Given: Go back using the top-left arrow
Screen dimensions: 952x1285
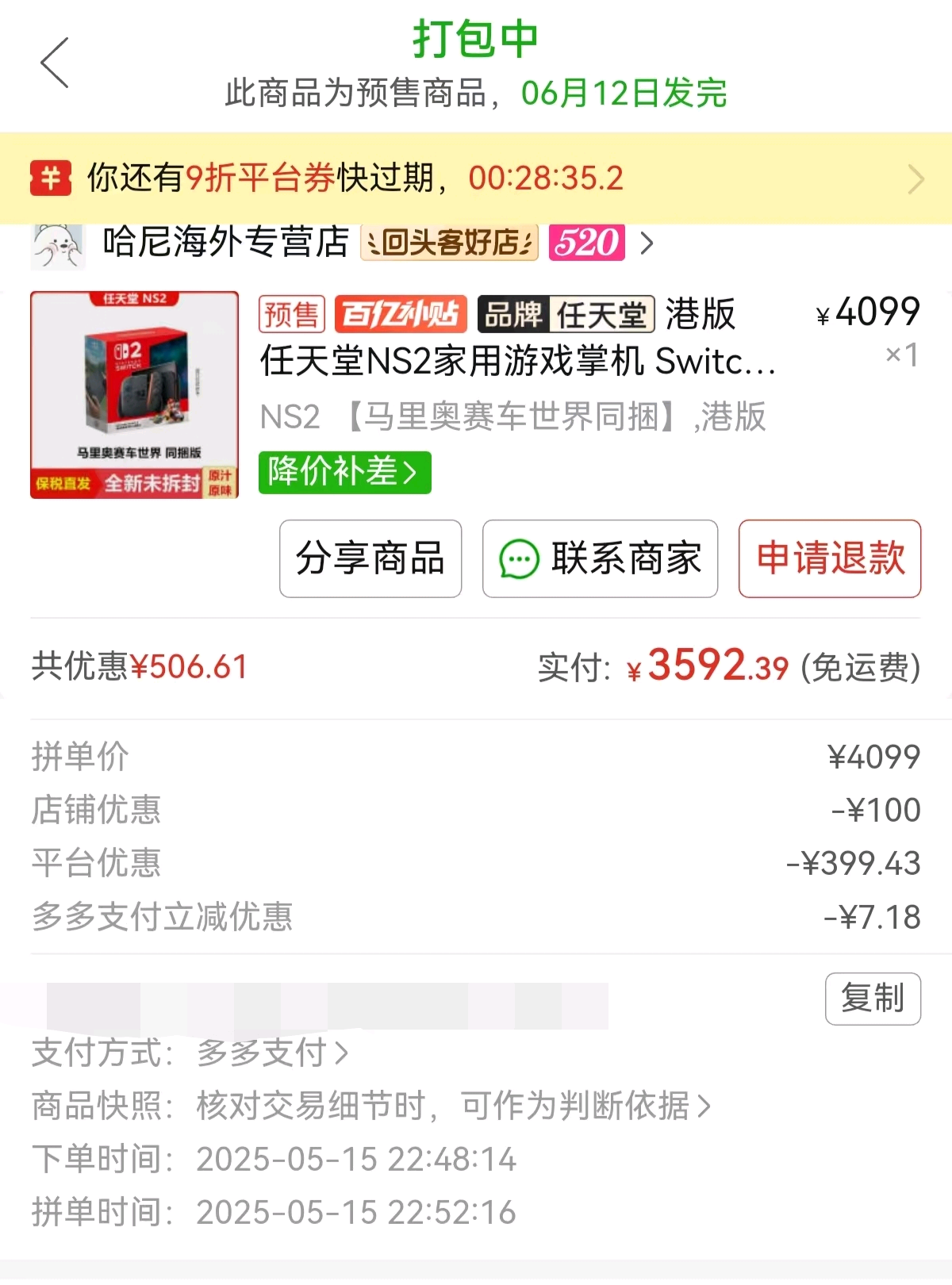Looking at the screenshot, I should click(55, 63).
